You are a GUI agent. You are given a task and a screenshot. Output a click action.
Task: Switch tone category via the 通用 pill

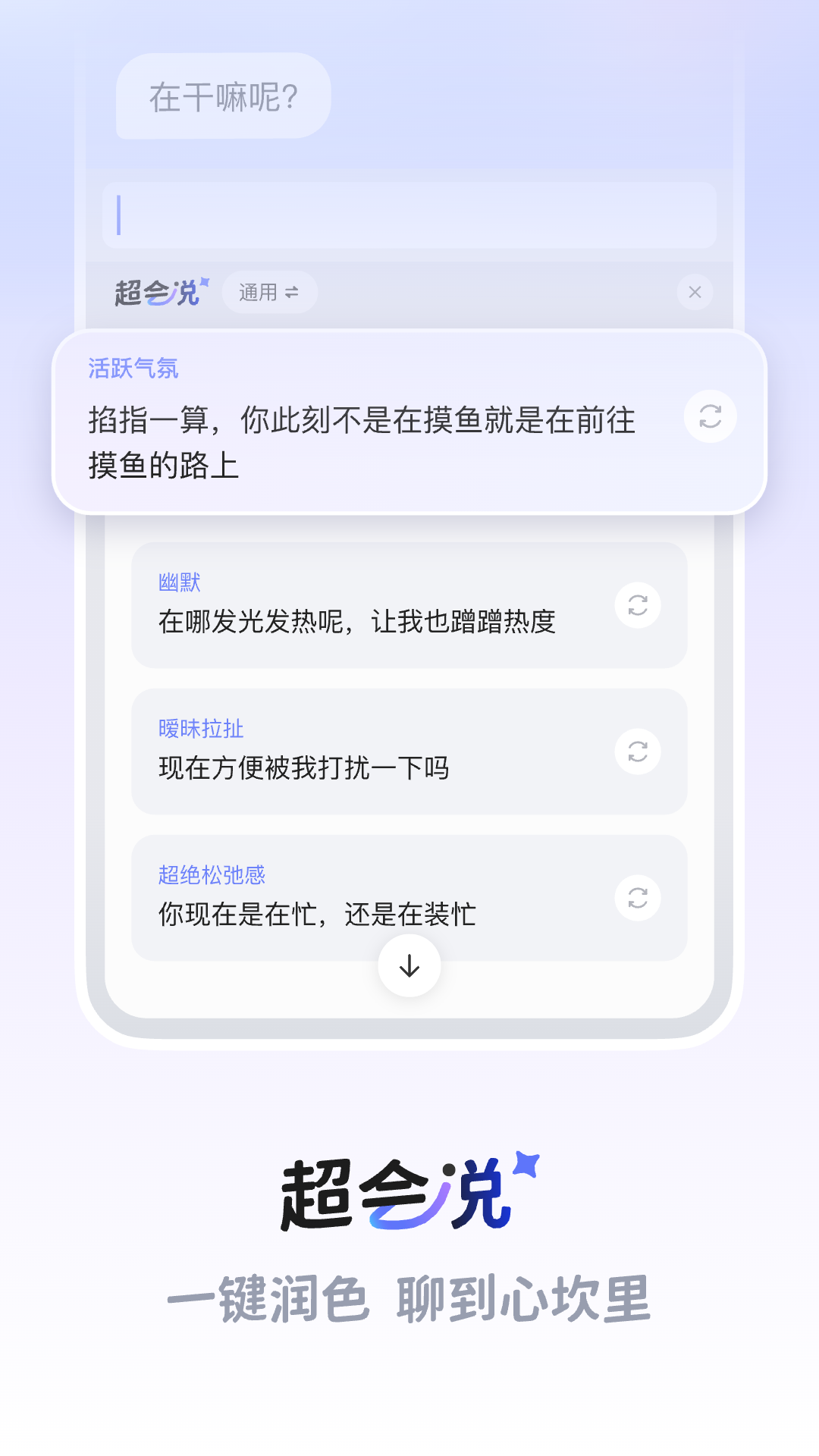pos(269,292)
